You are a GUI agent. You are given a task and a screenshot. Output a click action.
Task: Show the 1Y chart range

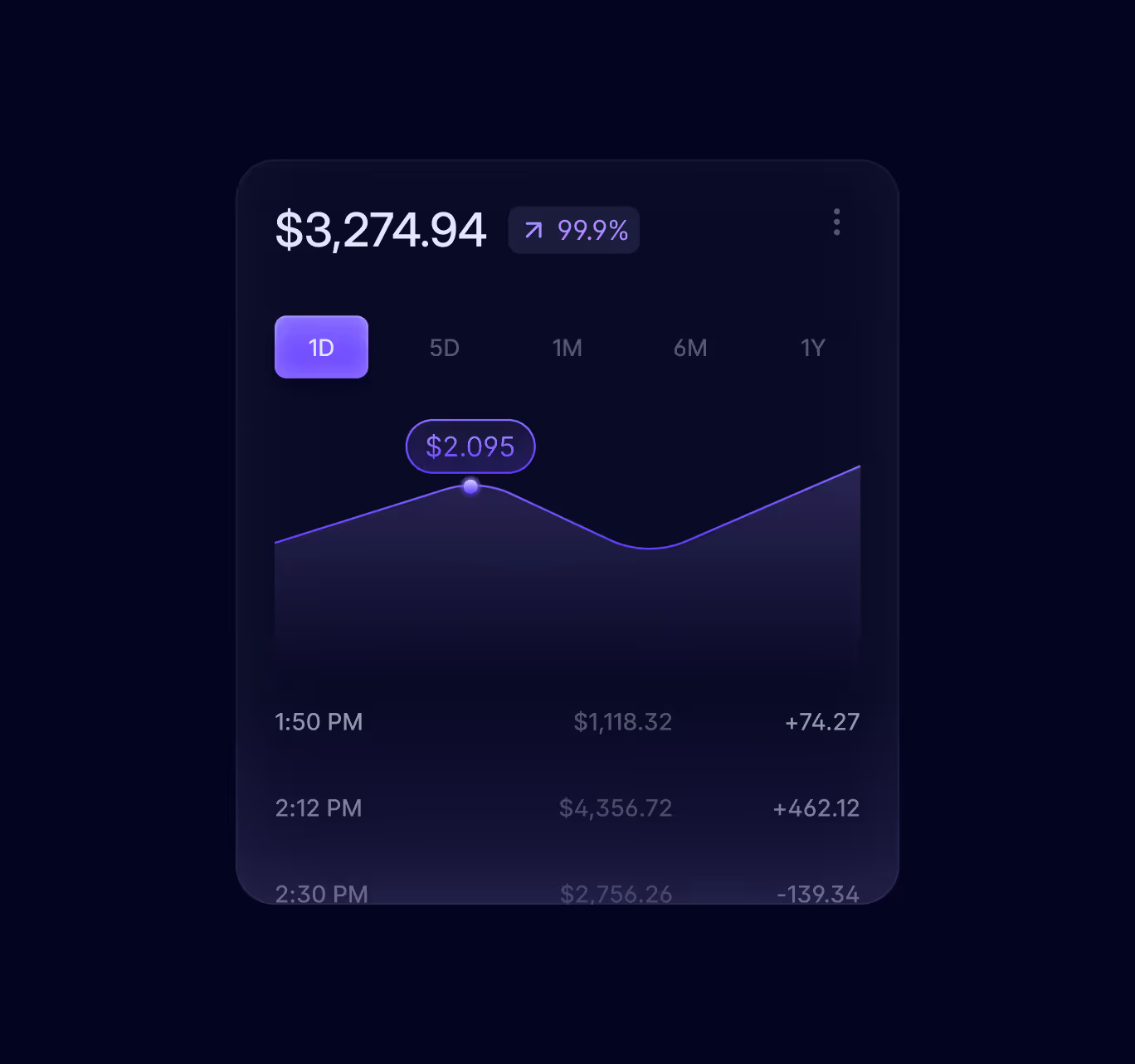[x=813, y=347]
